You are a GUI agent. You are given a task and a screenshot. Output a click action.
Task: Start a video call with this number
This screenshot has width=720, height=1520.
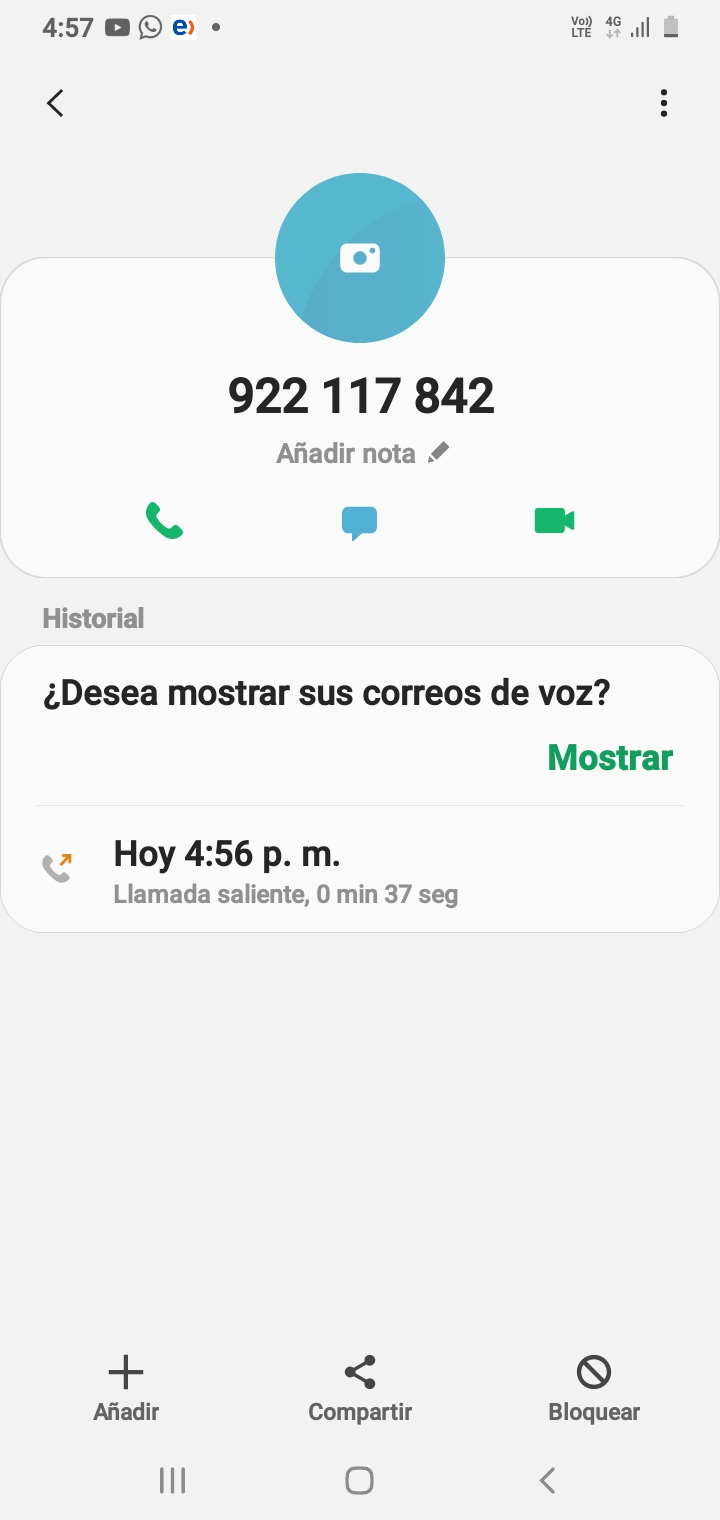point(554,521)
